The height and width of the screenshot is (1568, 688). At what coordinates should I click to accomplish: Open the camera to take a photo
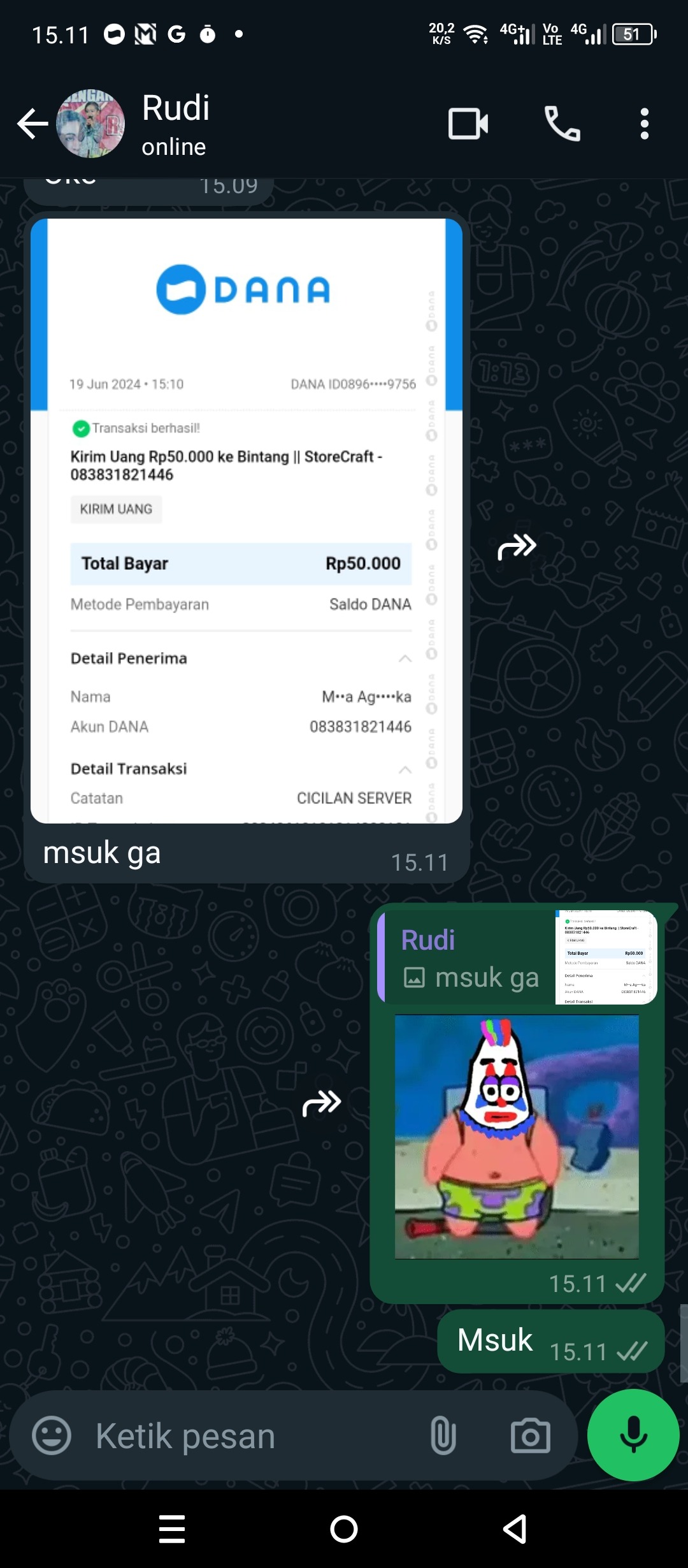[530, 1436]
